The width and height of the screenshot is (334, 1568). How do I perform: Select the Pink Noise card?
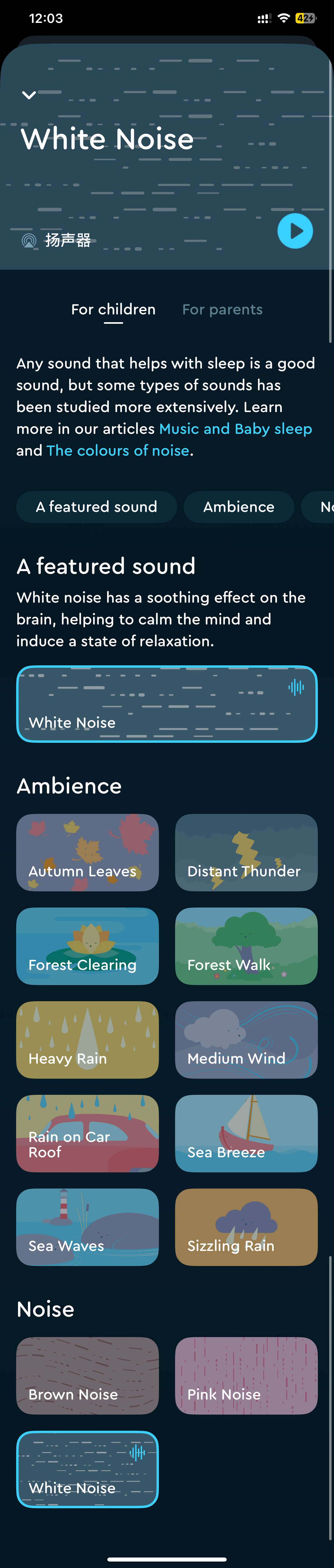[246, 1376]
